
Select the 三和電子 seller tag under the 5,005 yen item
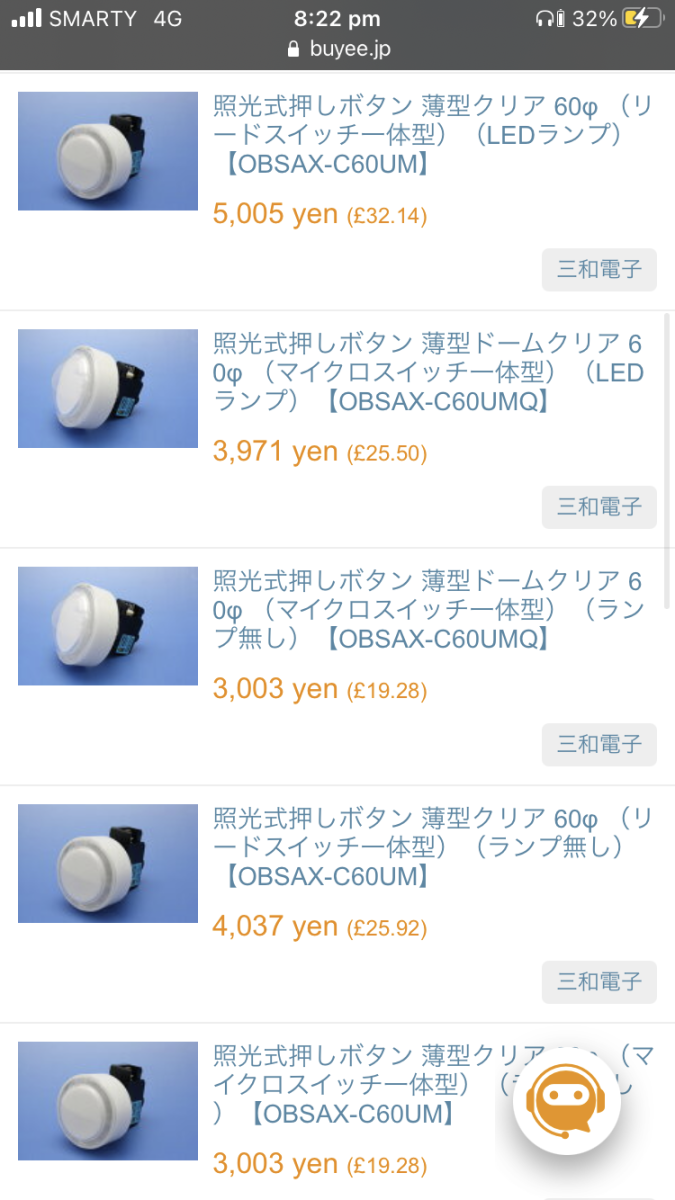coord(599,270)
